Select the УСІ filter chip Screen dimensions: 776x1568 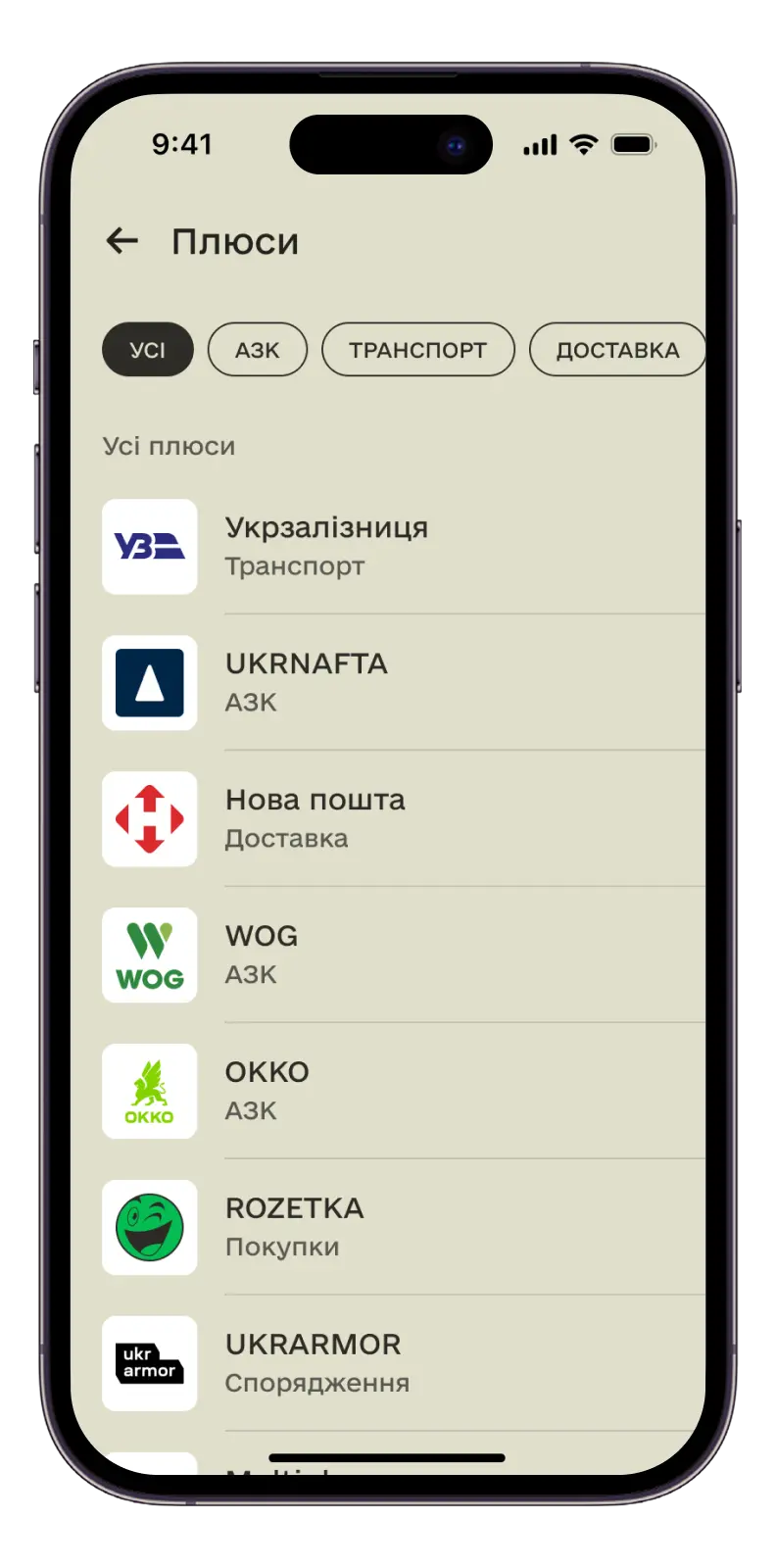(148, 350)
